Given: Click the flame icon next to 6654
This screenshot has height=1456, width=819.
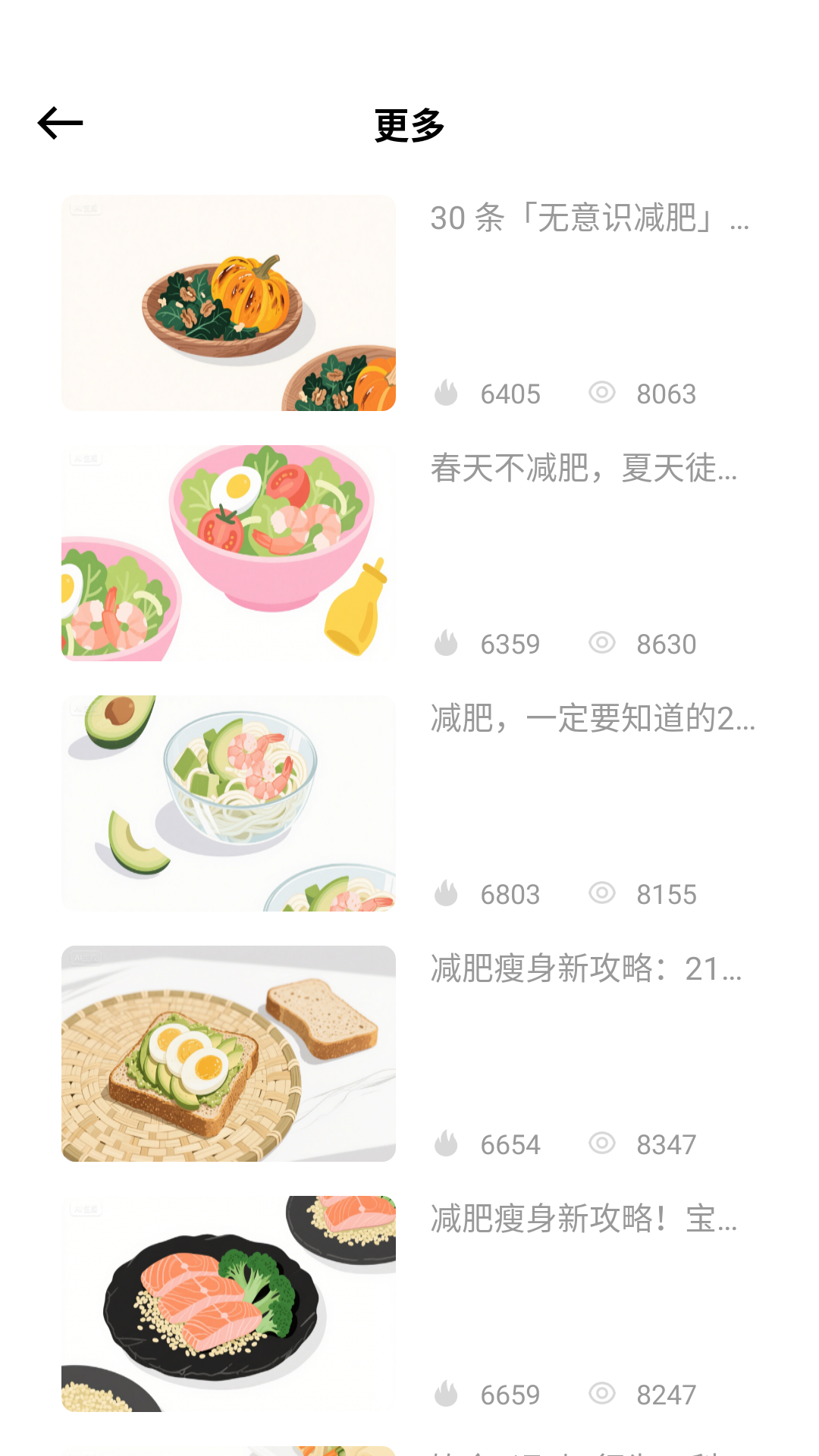Looking at the screenshot, I should point(448,1144).
